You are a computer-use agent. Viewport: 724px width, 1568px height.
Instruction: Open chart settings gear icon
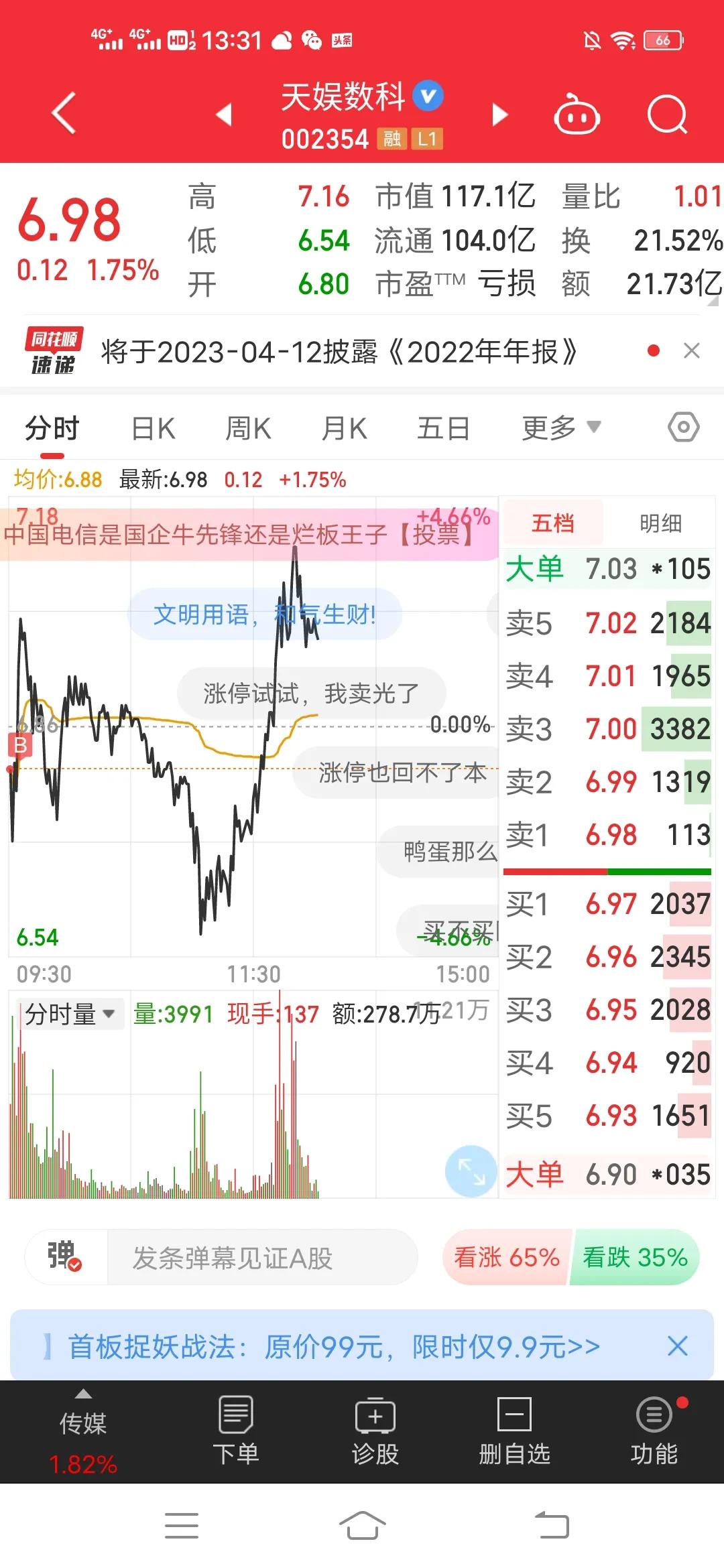(x=684, y=426)
